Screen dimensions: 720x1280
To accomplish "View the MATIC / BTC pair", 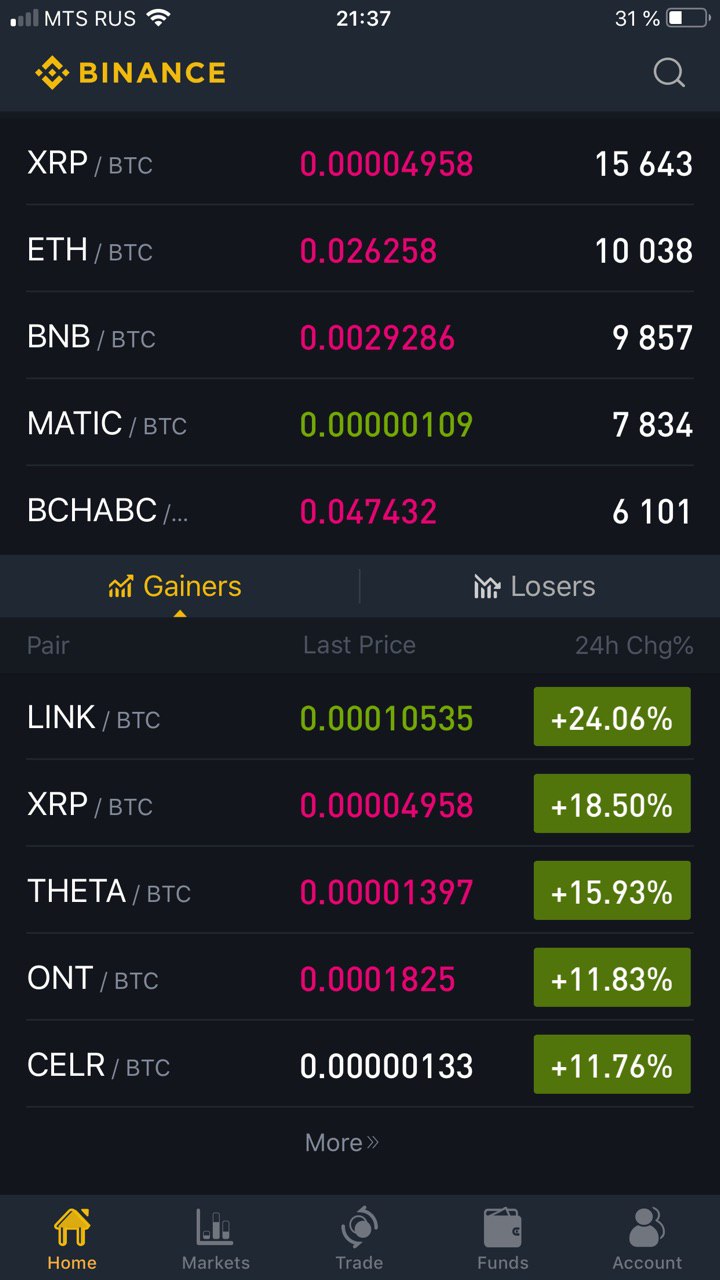I will point(360,424).
